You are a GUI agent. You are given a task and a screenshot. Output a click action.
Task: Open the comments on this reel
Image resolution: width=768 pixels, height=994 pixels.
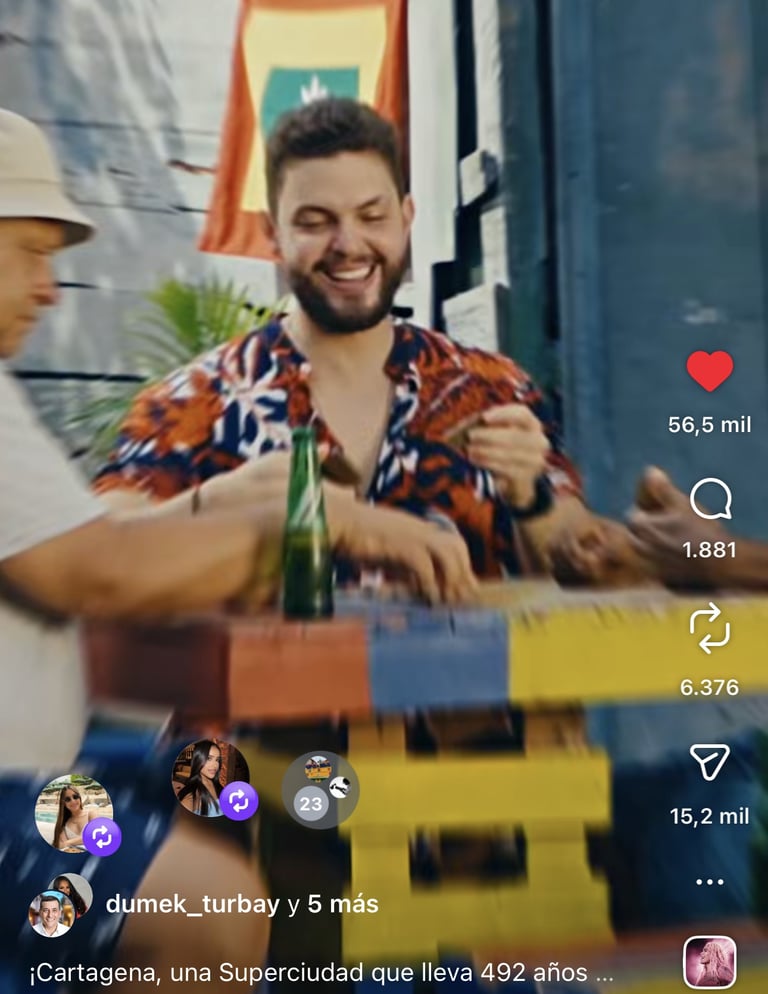tap(710, 500)
